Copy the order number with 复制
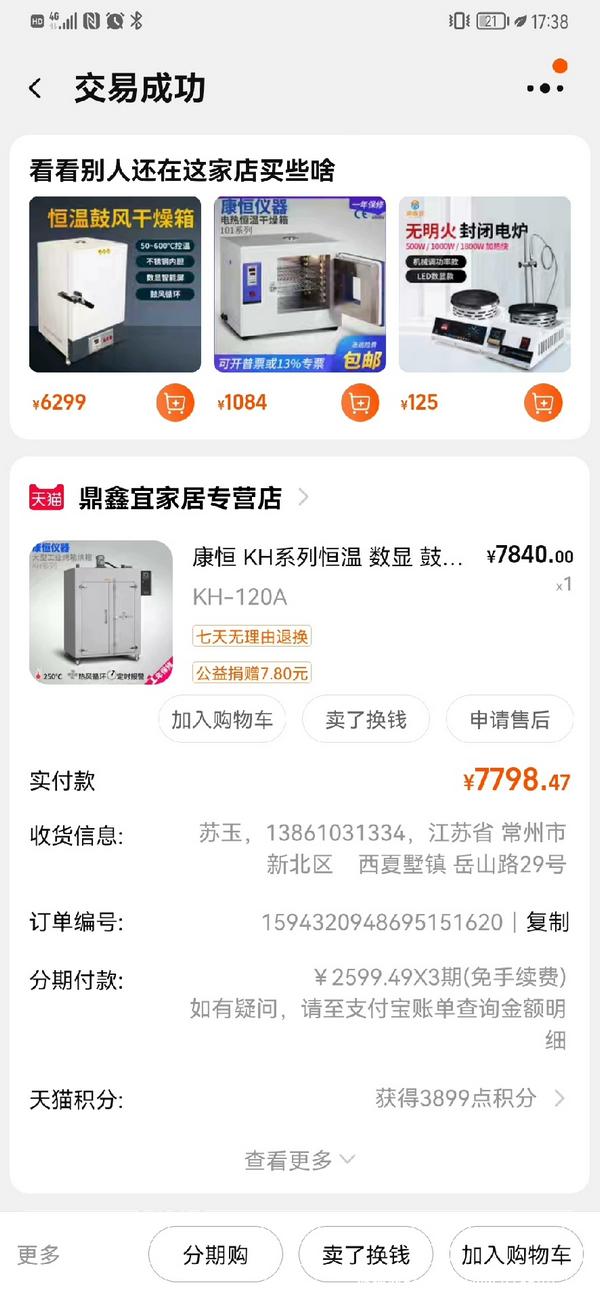Screen dimensions: 600x1300 click(548, 921)
